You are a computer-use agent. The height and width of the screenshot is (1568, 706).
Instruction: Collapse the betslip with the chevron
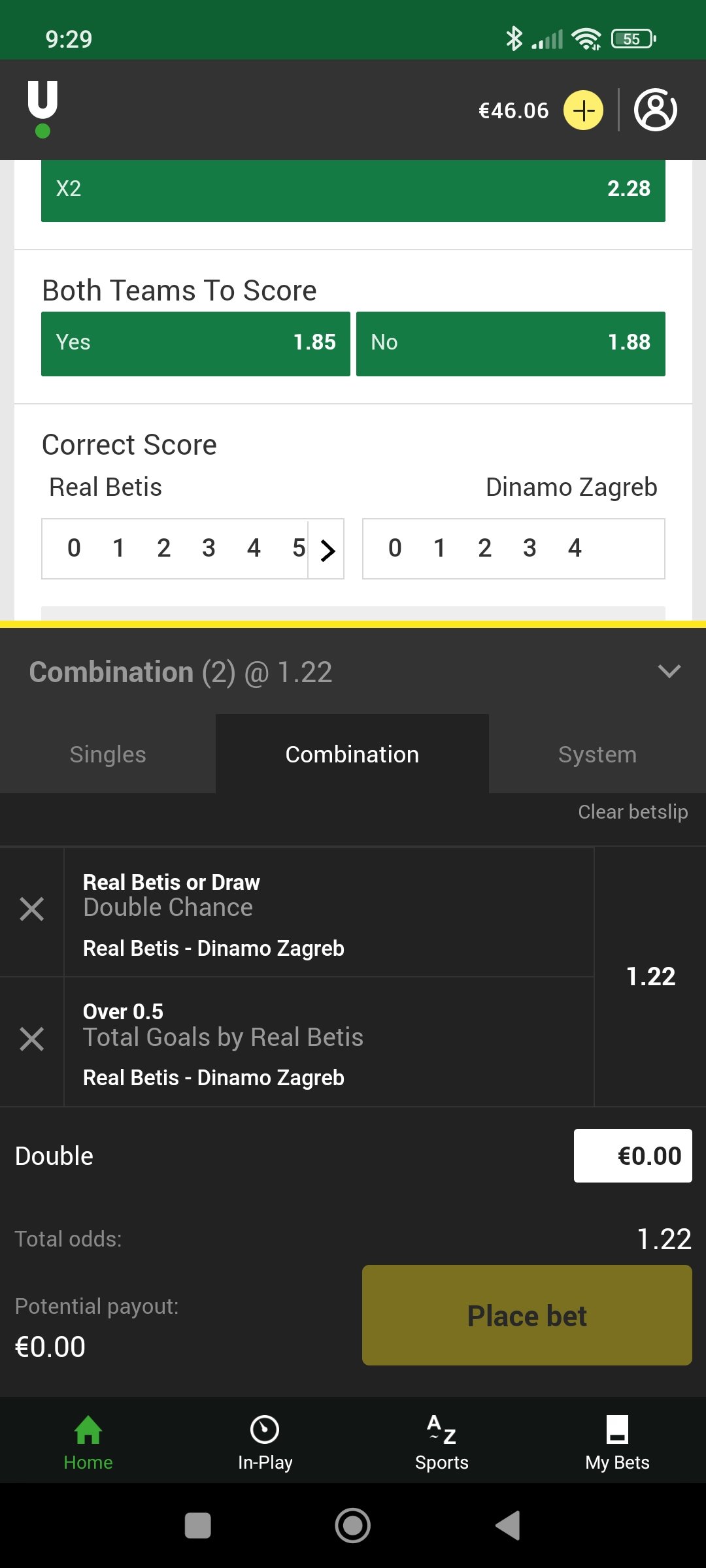point(669,671)
